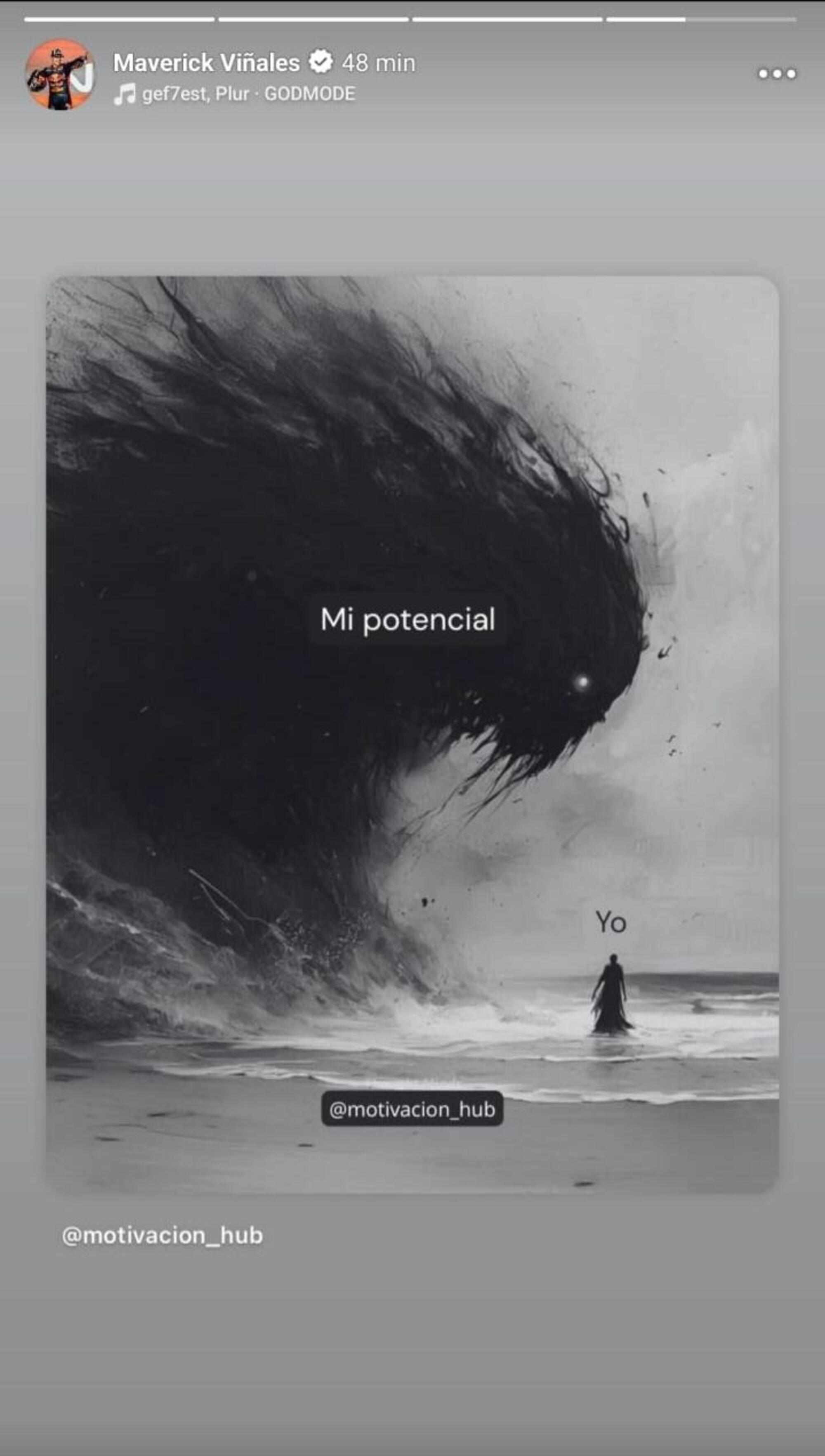Open Maverick Viñales profile picture
This screenshot has height=1456, width=825.
[59, 74]
